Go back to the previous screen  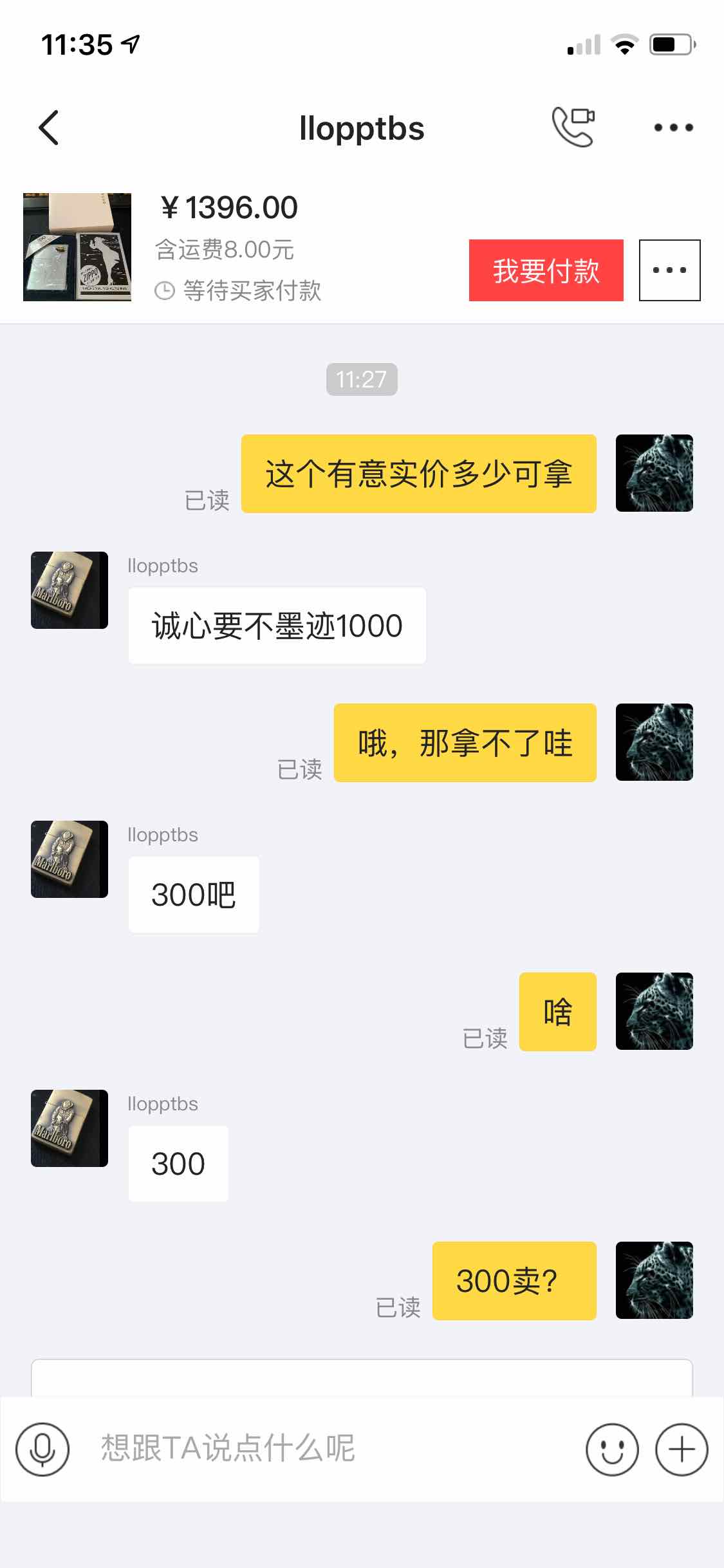click(x=49, y=127)
